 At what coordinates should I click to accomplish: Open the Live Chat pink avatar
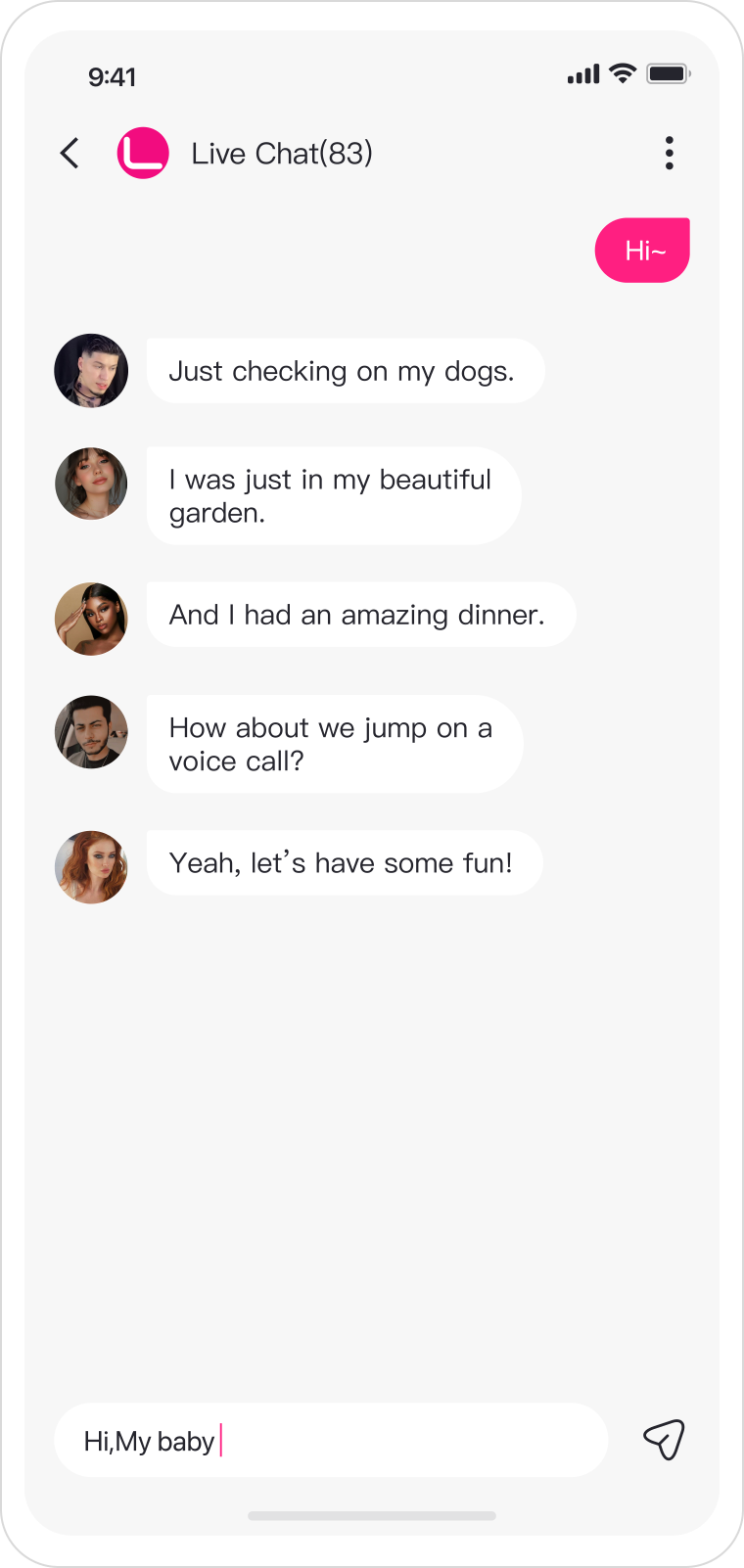tap(143, 153)
